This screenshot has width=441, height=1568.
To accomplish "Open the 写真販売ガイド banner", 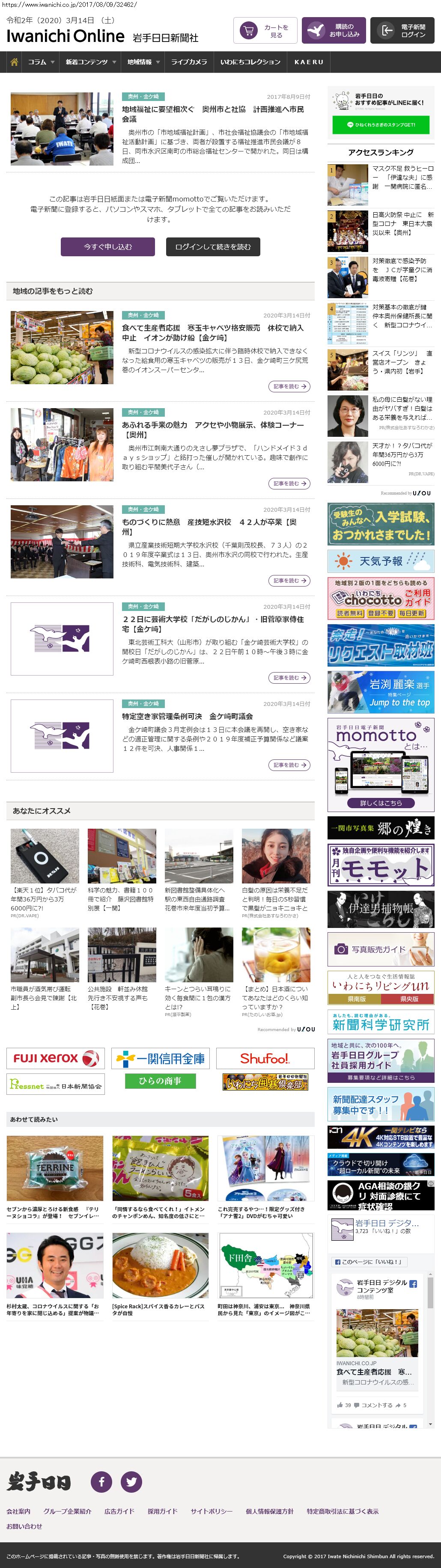I will (x=381, y=949).
